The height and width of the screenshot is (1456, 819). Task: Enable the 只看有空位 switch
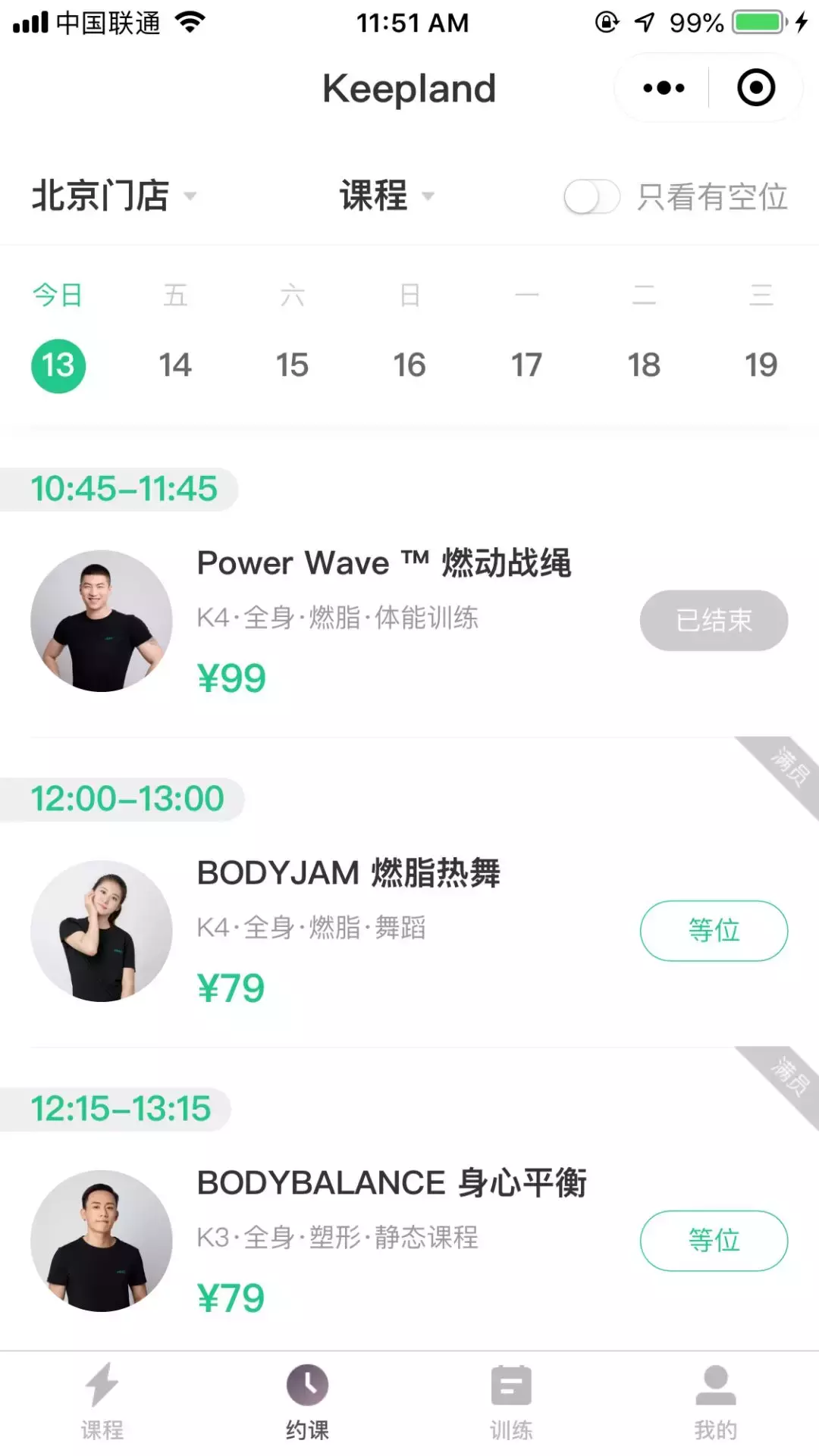(592, 196)
